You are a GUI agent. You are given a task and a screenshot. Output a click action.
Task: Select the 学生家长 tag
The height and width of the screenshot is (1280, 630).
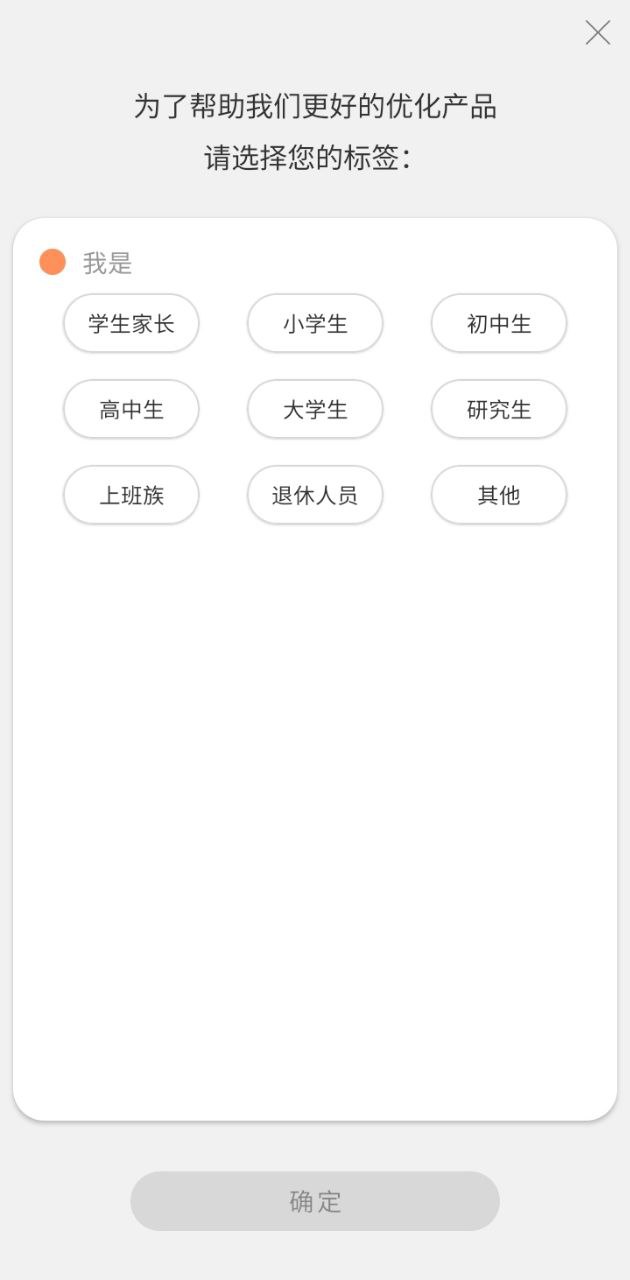[131, 323]
